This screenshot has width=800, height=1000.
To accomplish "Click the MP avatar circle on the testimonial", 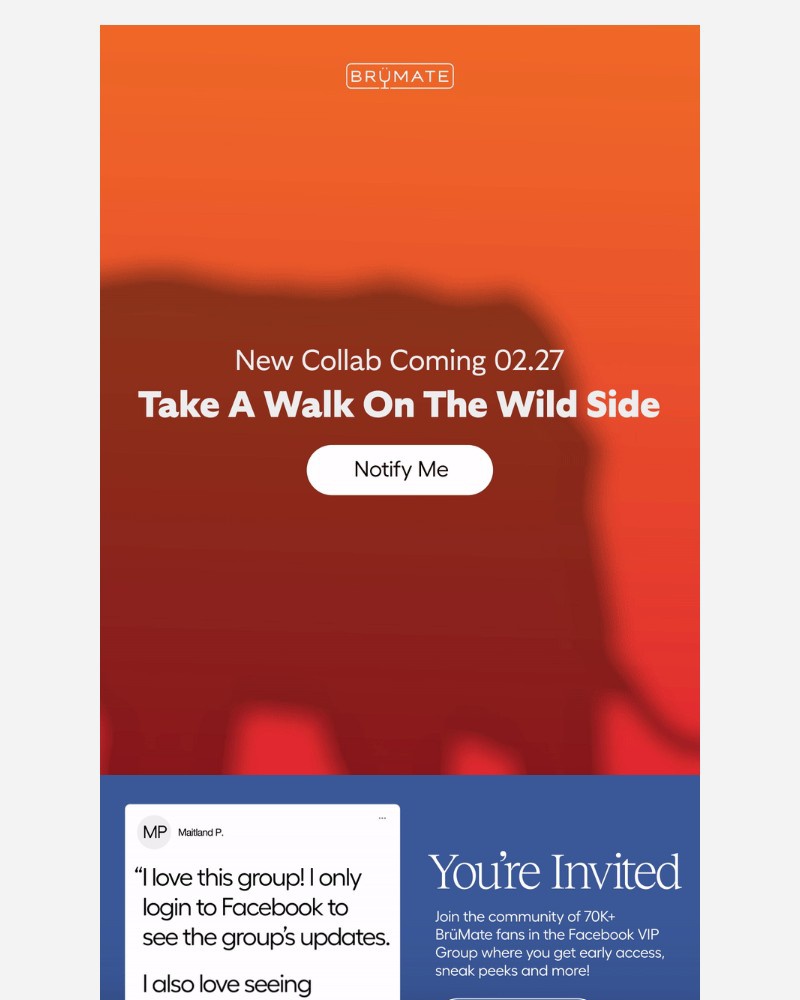I will pos(155,832).
